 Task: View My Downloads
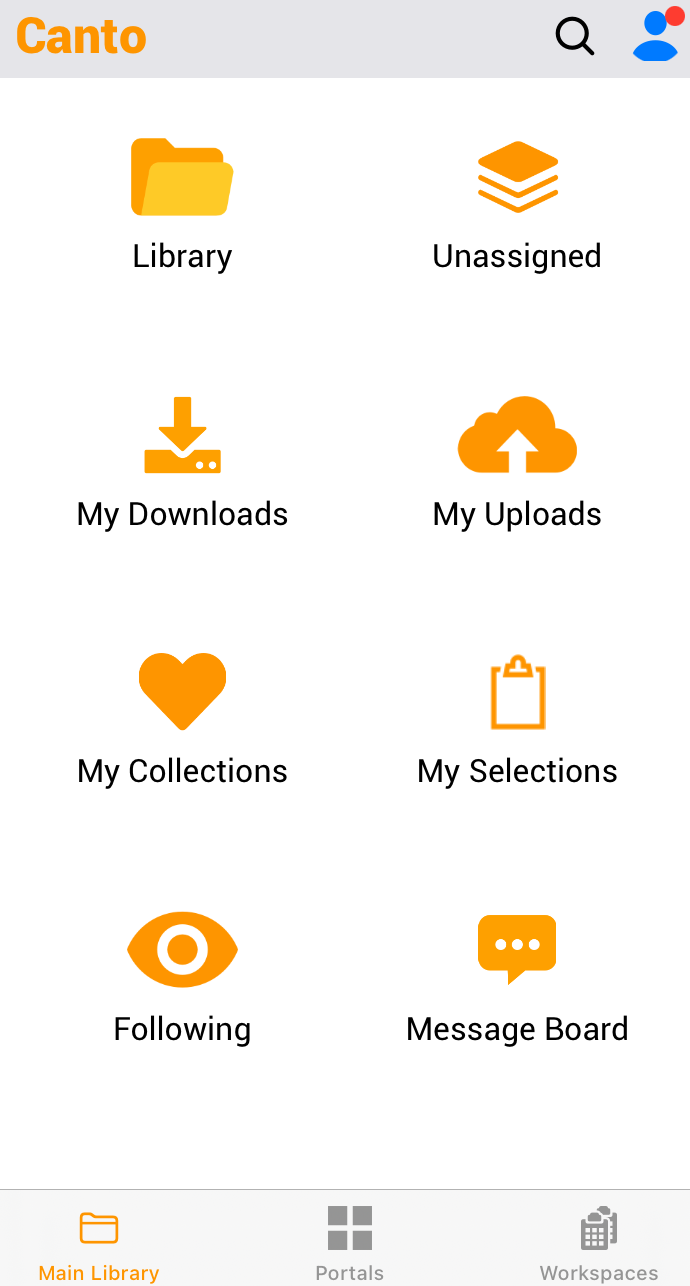point(182,463)
